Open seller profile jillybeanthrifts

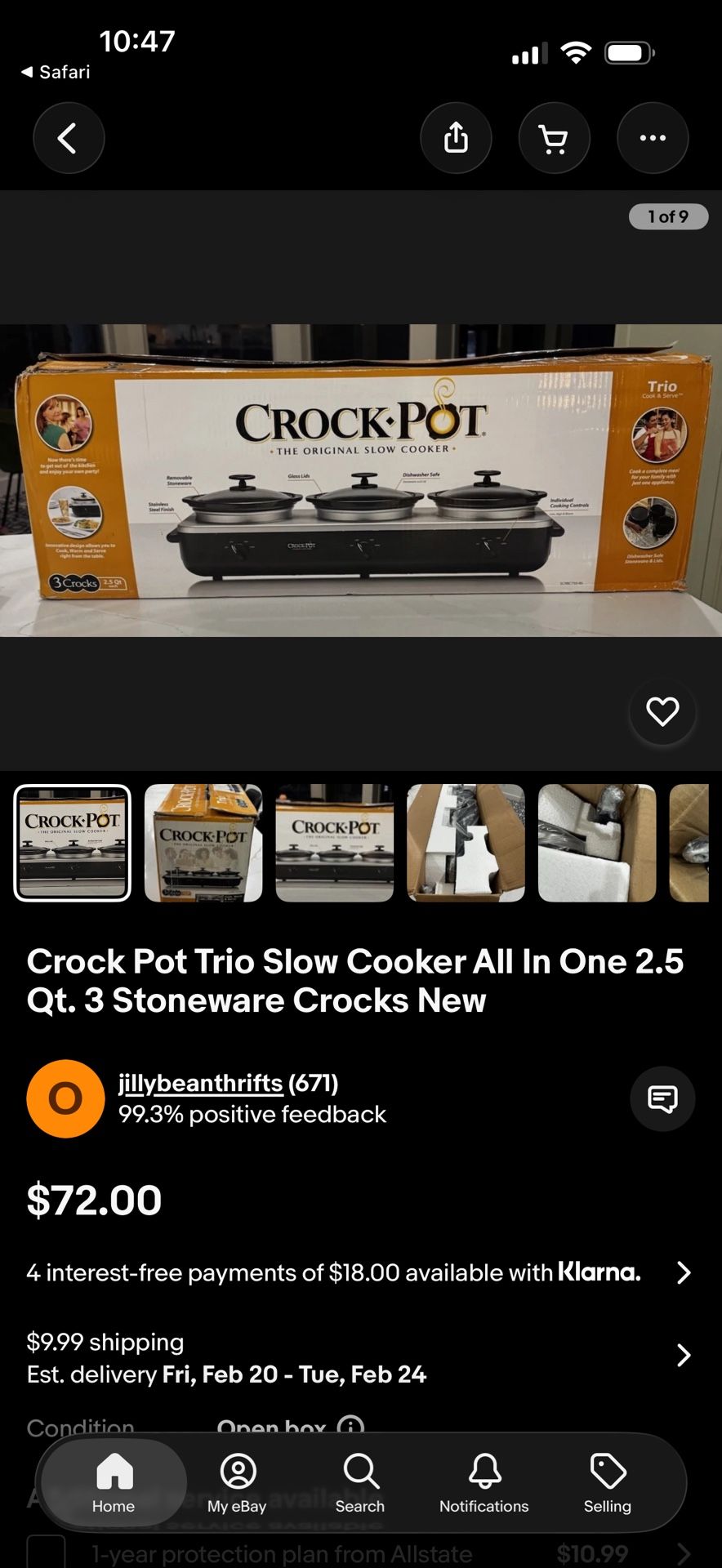pyautogui.click(x=201, y=1083)
